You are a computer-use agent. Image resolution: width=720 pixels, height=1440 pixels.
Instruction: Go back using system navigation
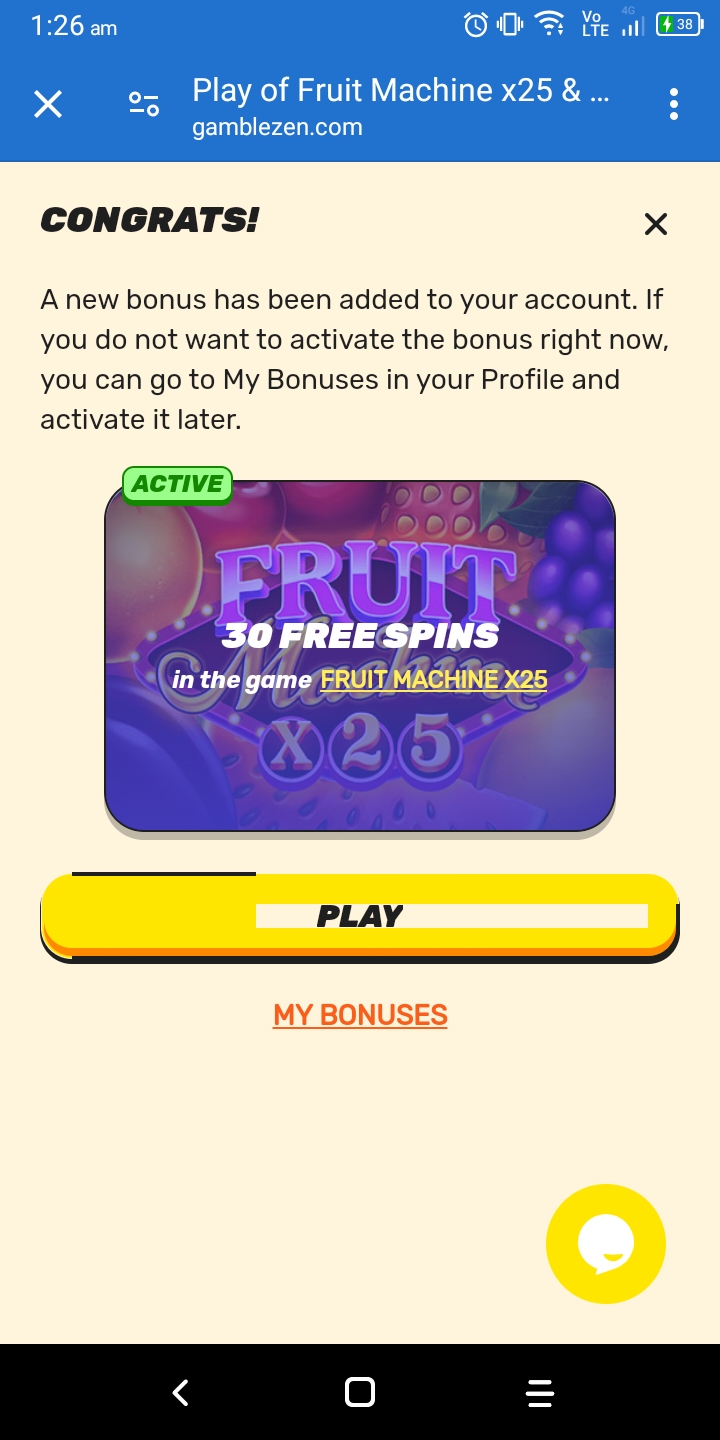[180, 1392]
